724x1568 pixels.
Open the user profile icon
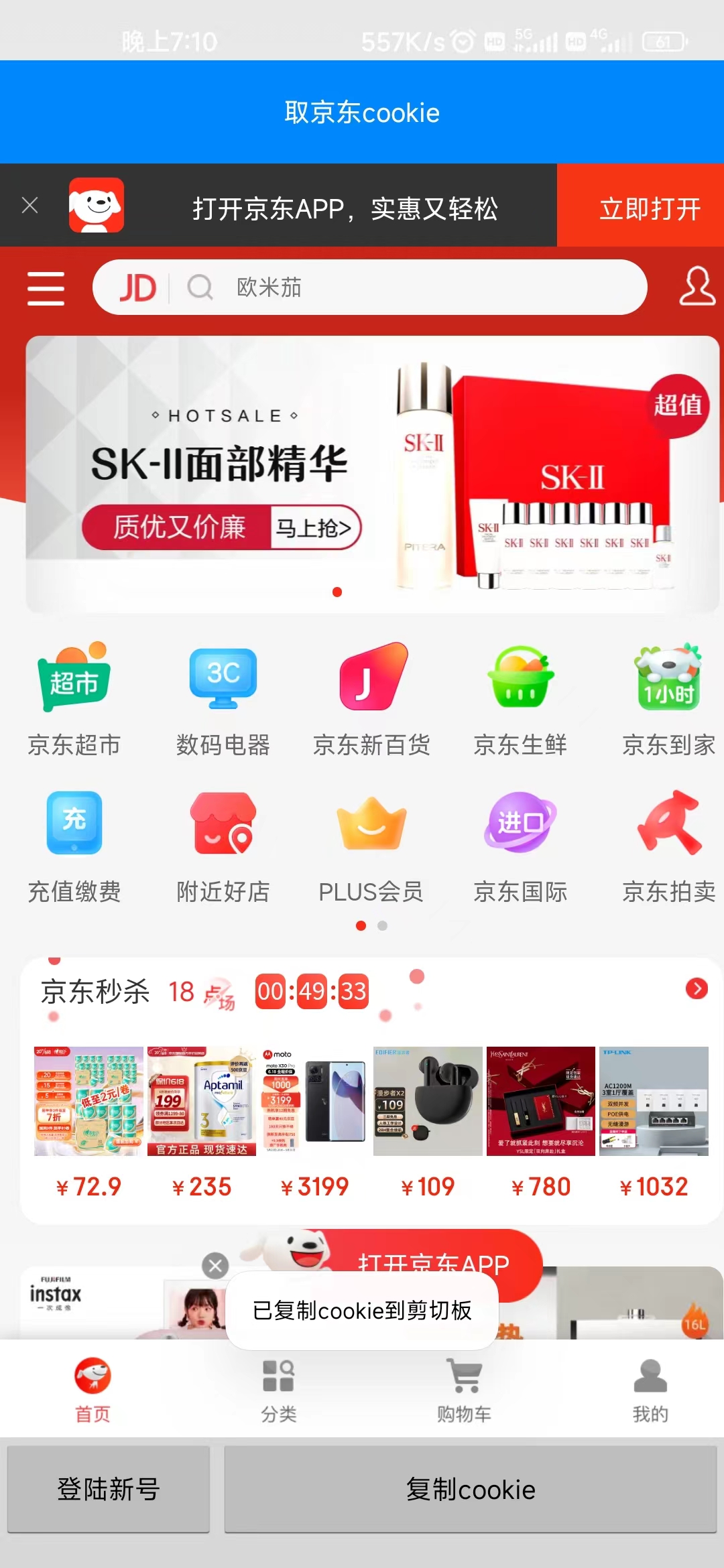pyautogui.click(x=696, y=286)
